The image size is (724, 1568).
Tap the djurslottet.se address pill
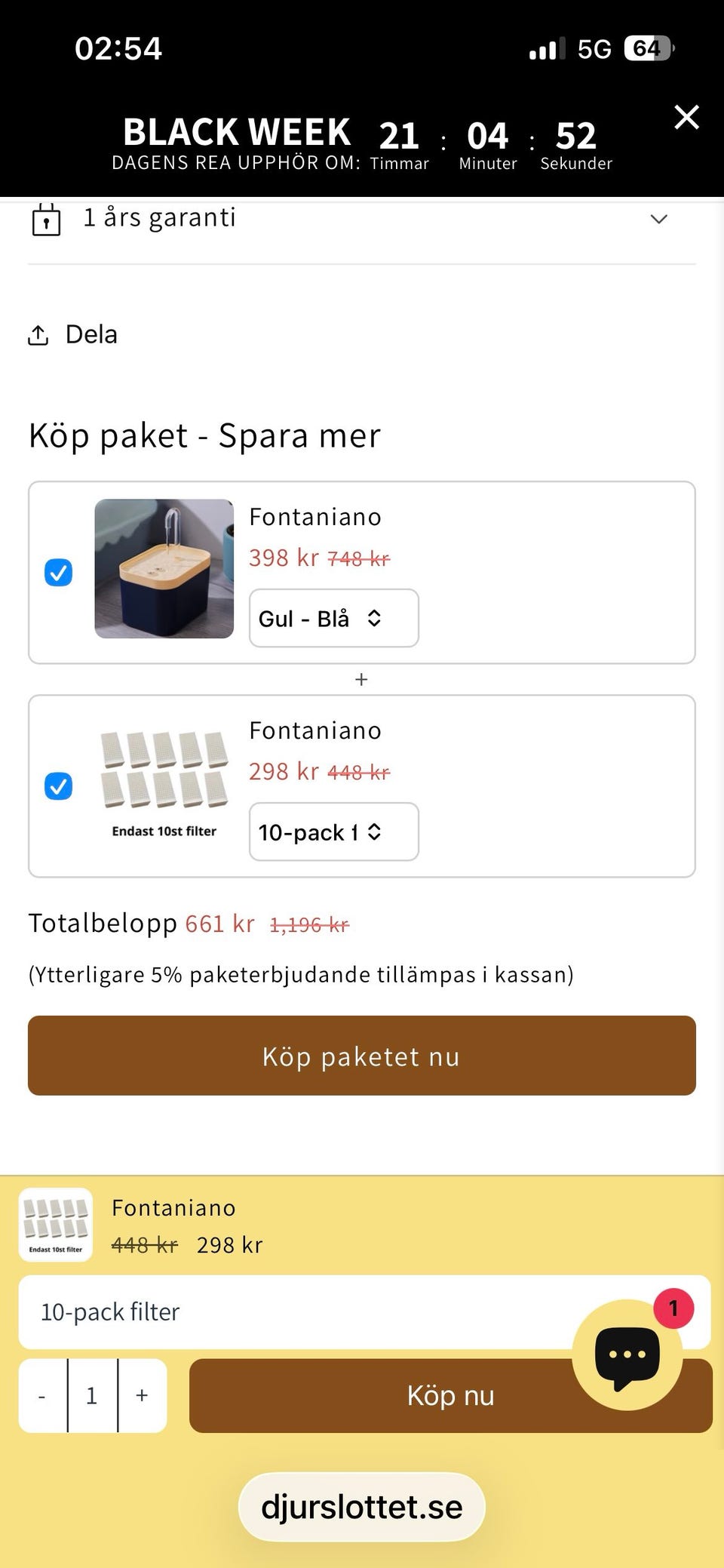[362, 1507]
